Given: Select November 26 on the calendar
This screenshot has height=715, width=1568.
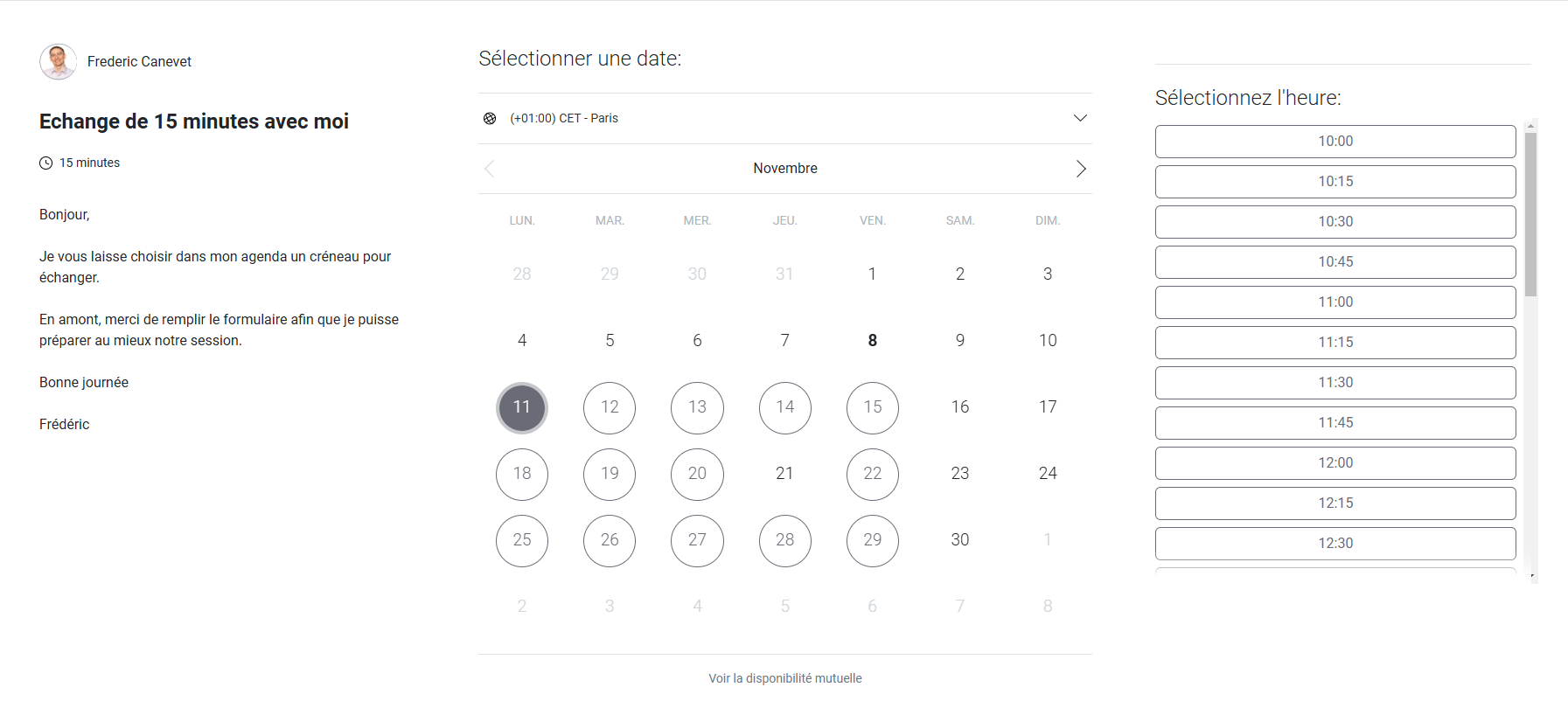Looking at the screenshot, I should 610,540.
